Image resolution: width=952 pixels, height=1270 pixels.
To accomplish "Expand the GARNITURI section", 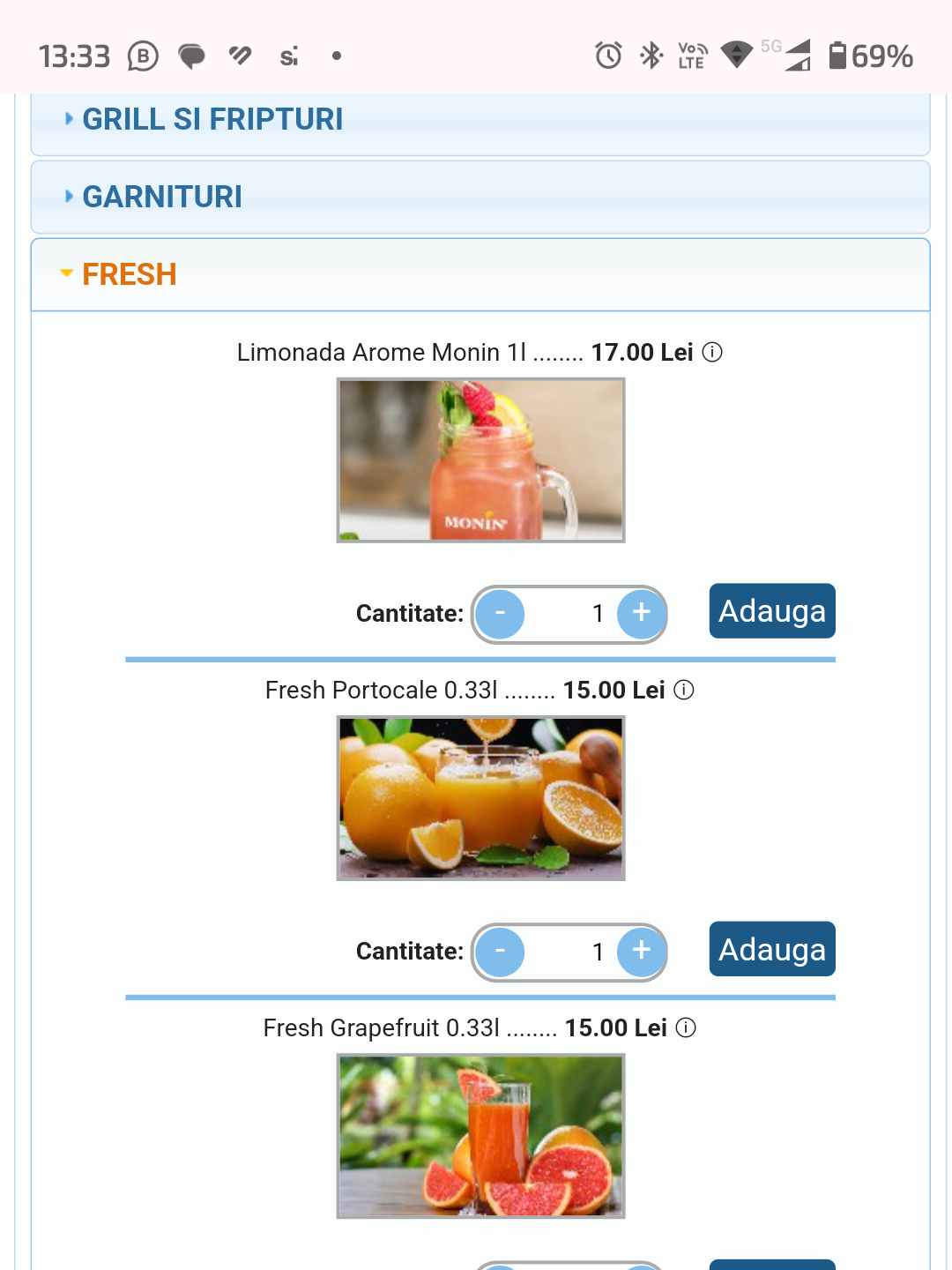I will pos(162,197).
